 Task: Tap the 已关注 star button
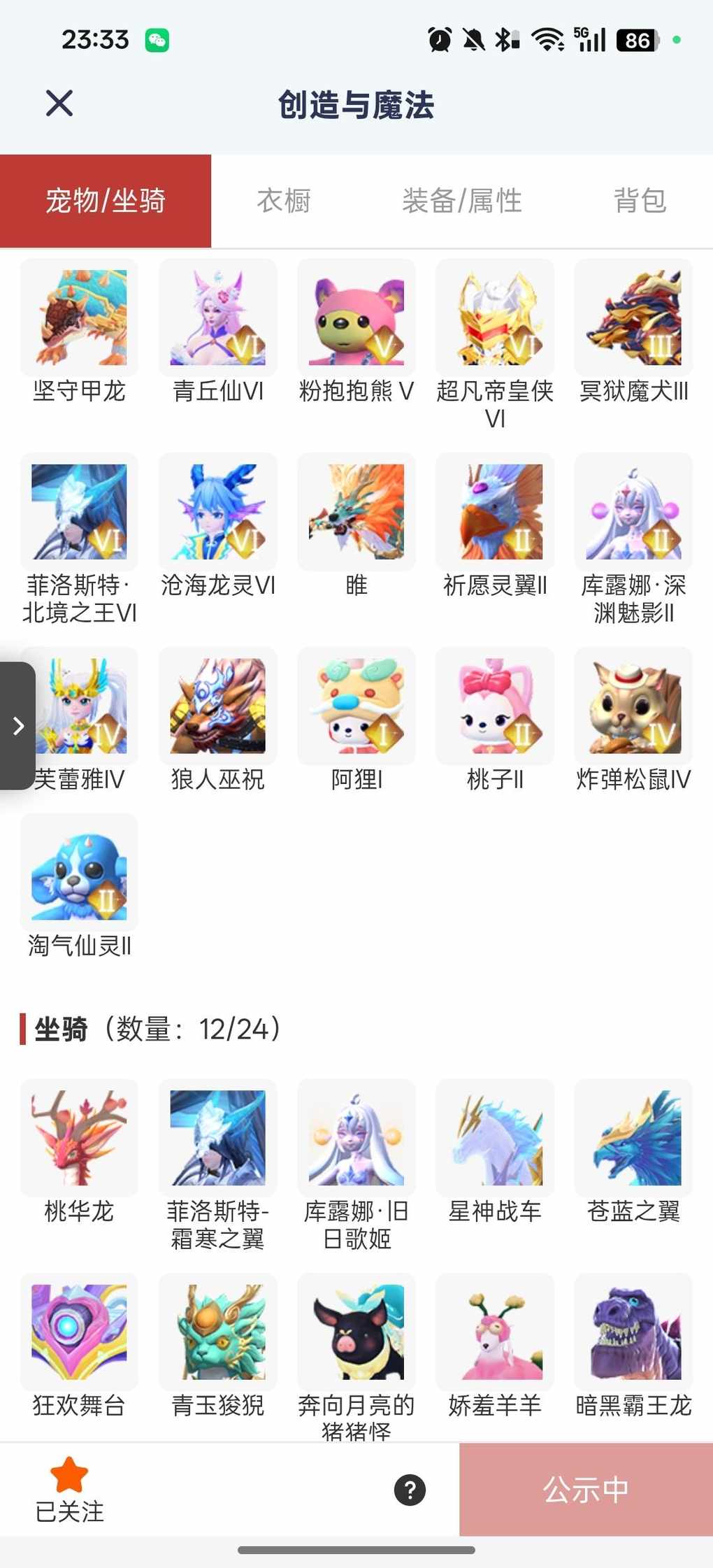tap(69, 1488)
